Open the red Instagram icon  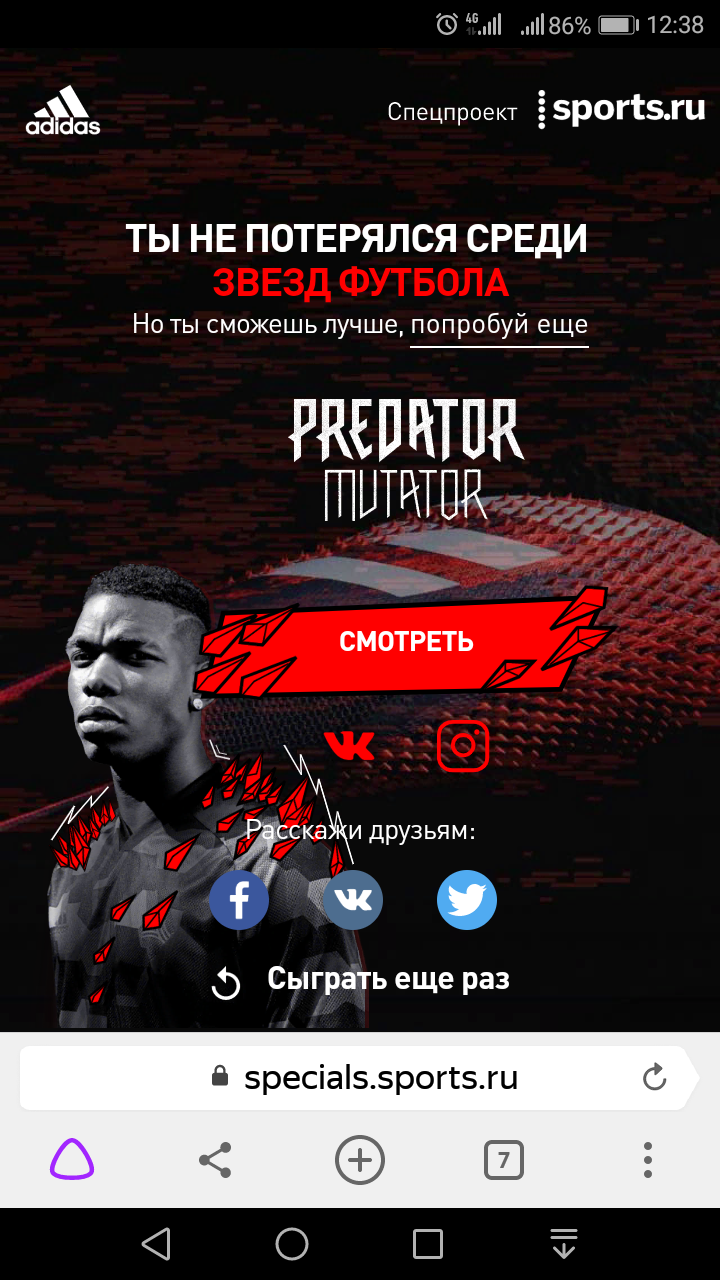(x=463, y=745)
